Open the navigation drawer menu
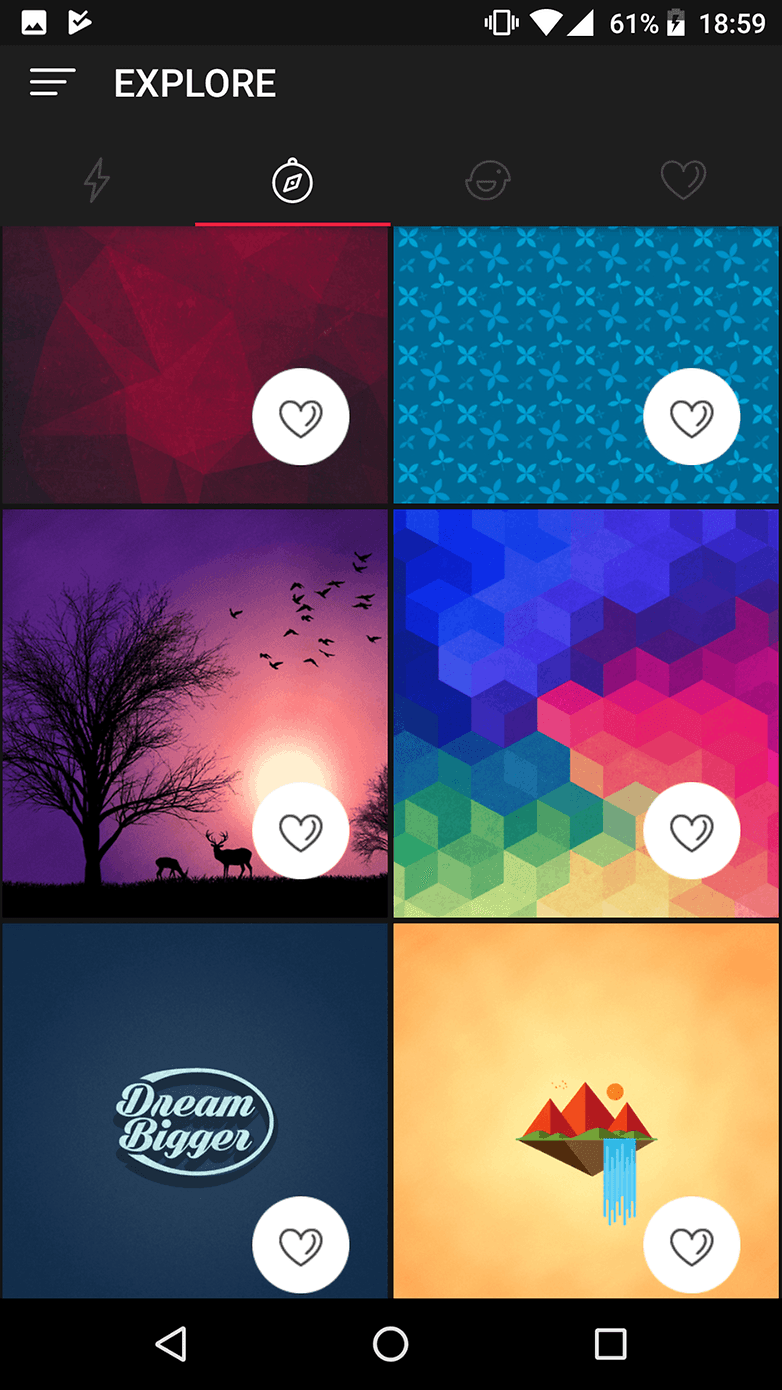Image resolution: width=782 pixels, height=1390 pixels. [52, 83]
